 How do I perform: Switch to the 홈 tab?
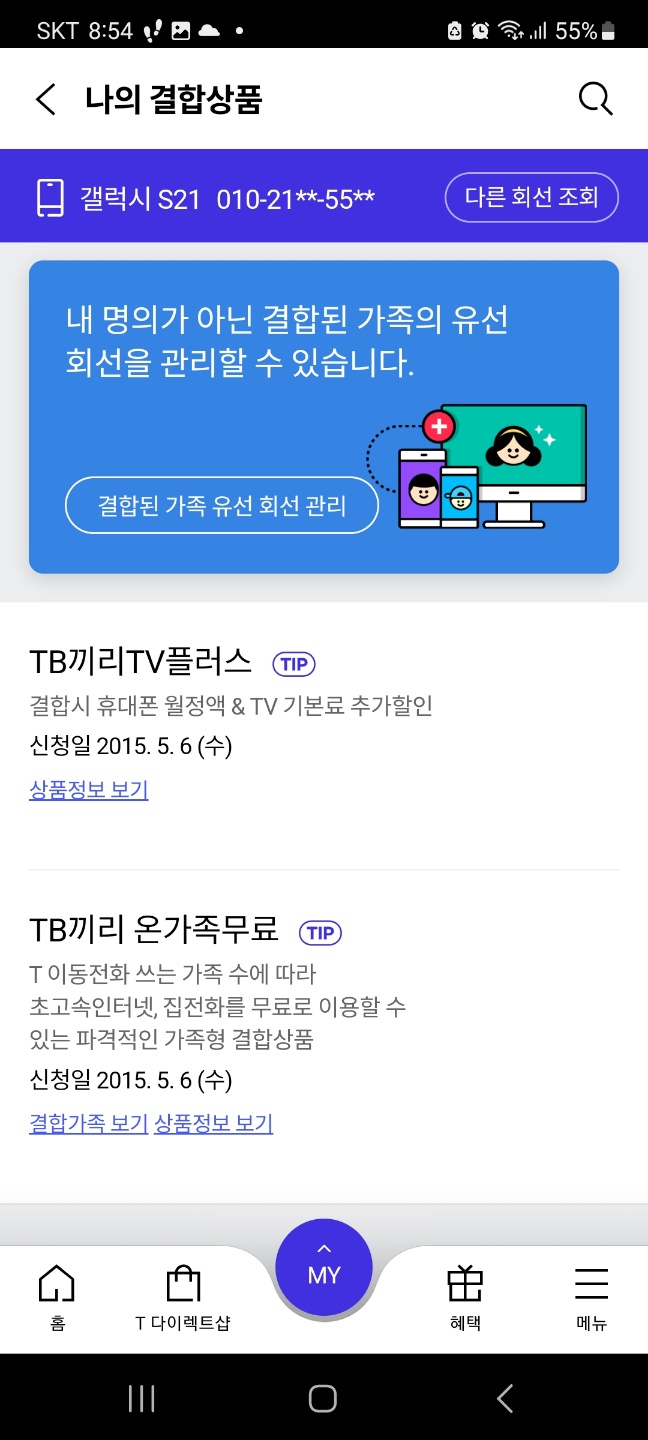coord(56,1297)
